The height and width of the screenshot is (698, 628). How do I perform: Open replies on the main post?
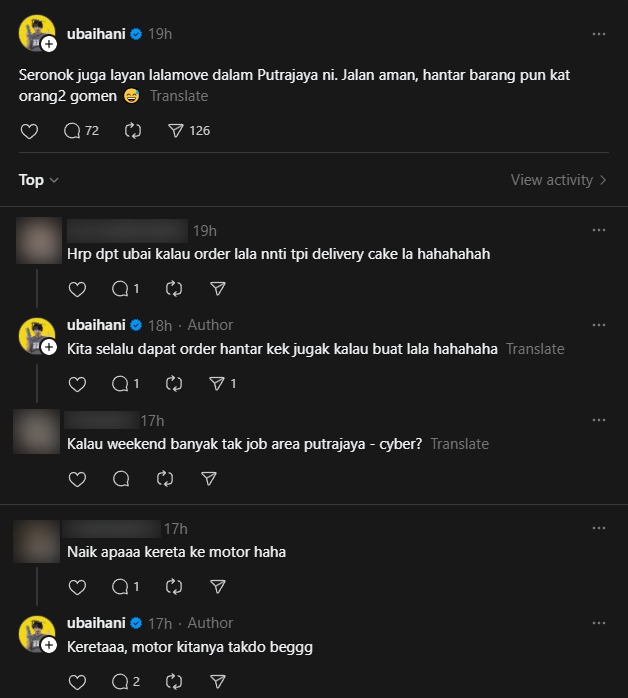coord(81,131)
